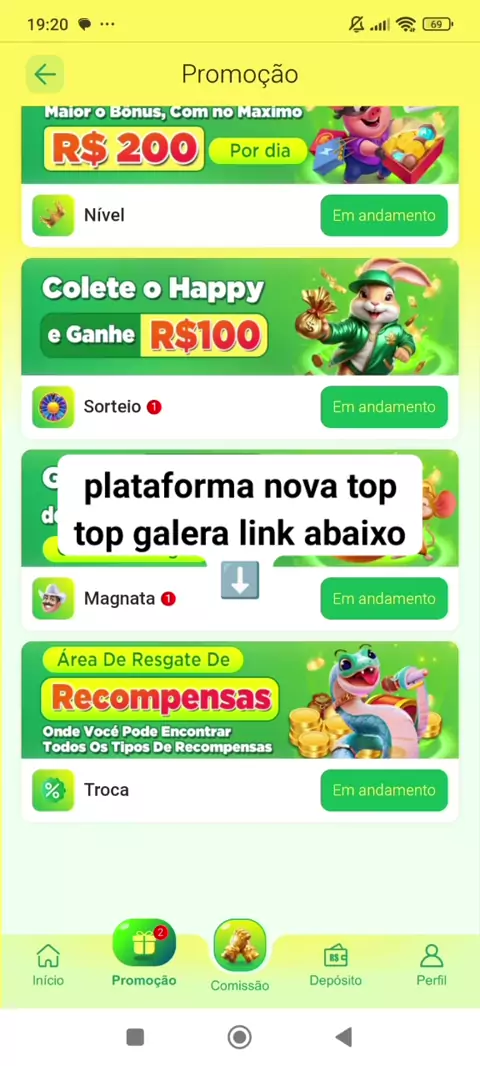Screen dimensions: 480x1066
Task: Tap Em andamento button for Troca
Action: click(x=384, y=791)
